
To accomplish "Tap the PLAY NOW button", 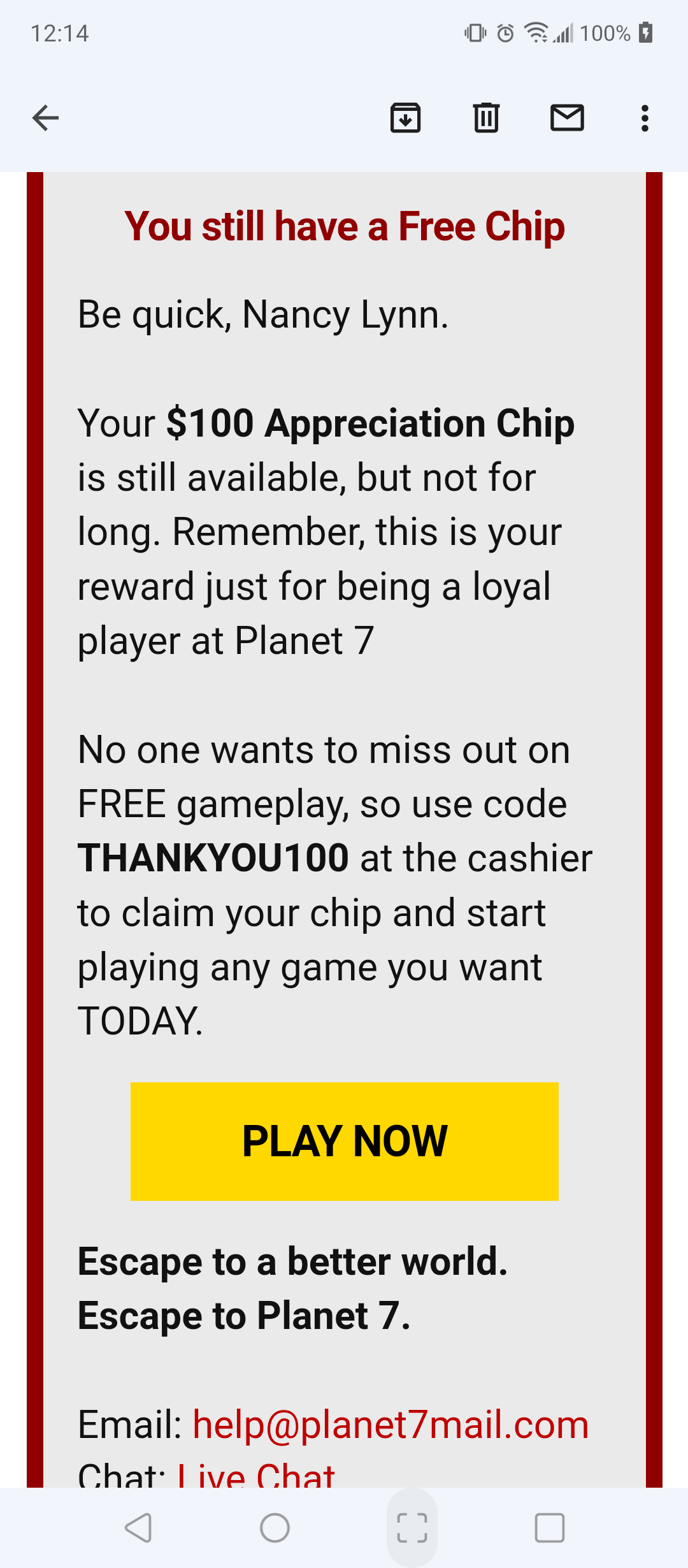I will [x=344, y=1141].
